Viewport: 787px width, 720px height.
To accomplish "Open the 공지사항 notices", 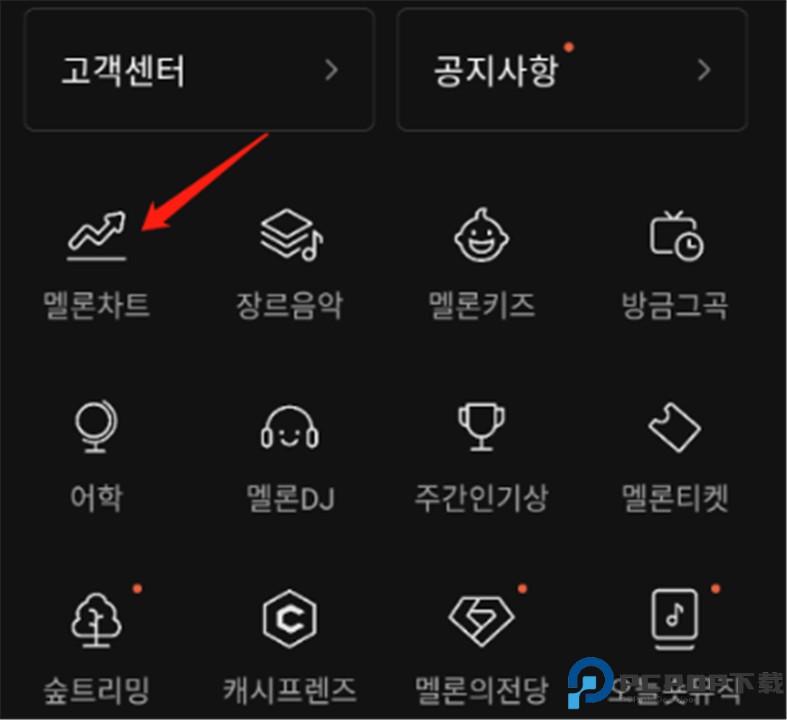I will (571, 70).
